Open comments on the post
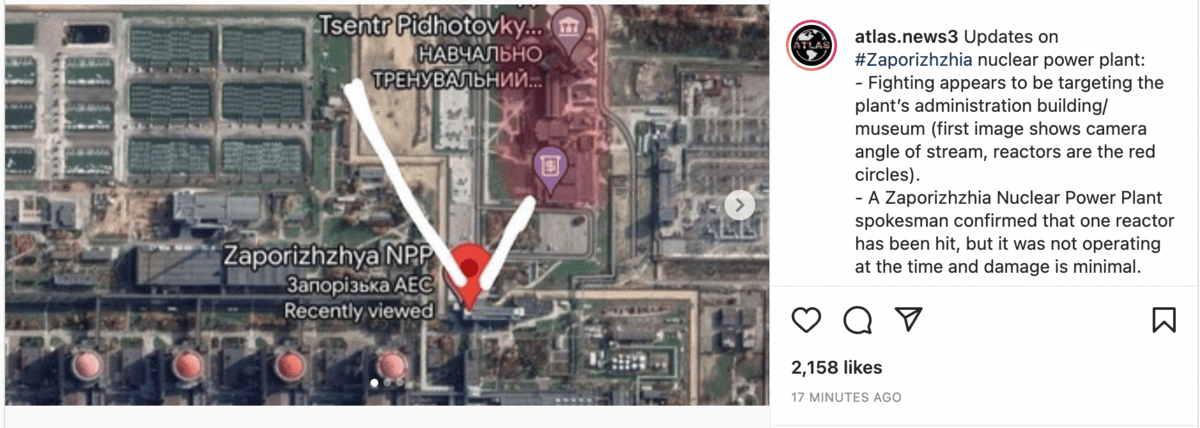 coord(857,320)
